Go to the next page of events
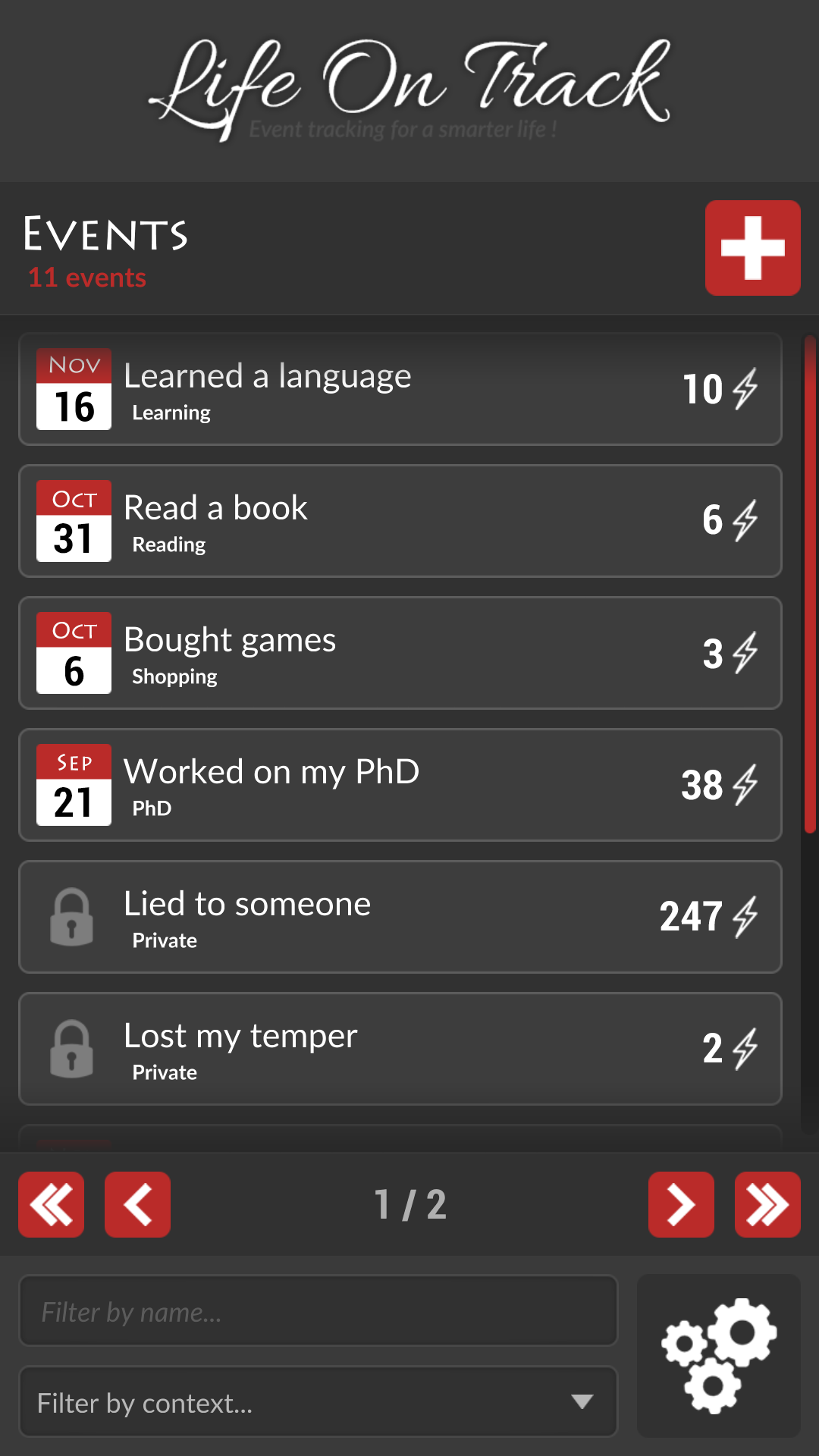This screenshot has width=819, height=1456. click(680, 1204)
